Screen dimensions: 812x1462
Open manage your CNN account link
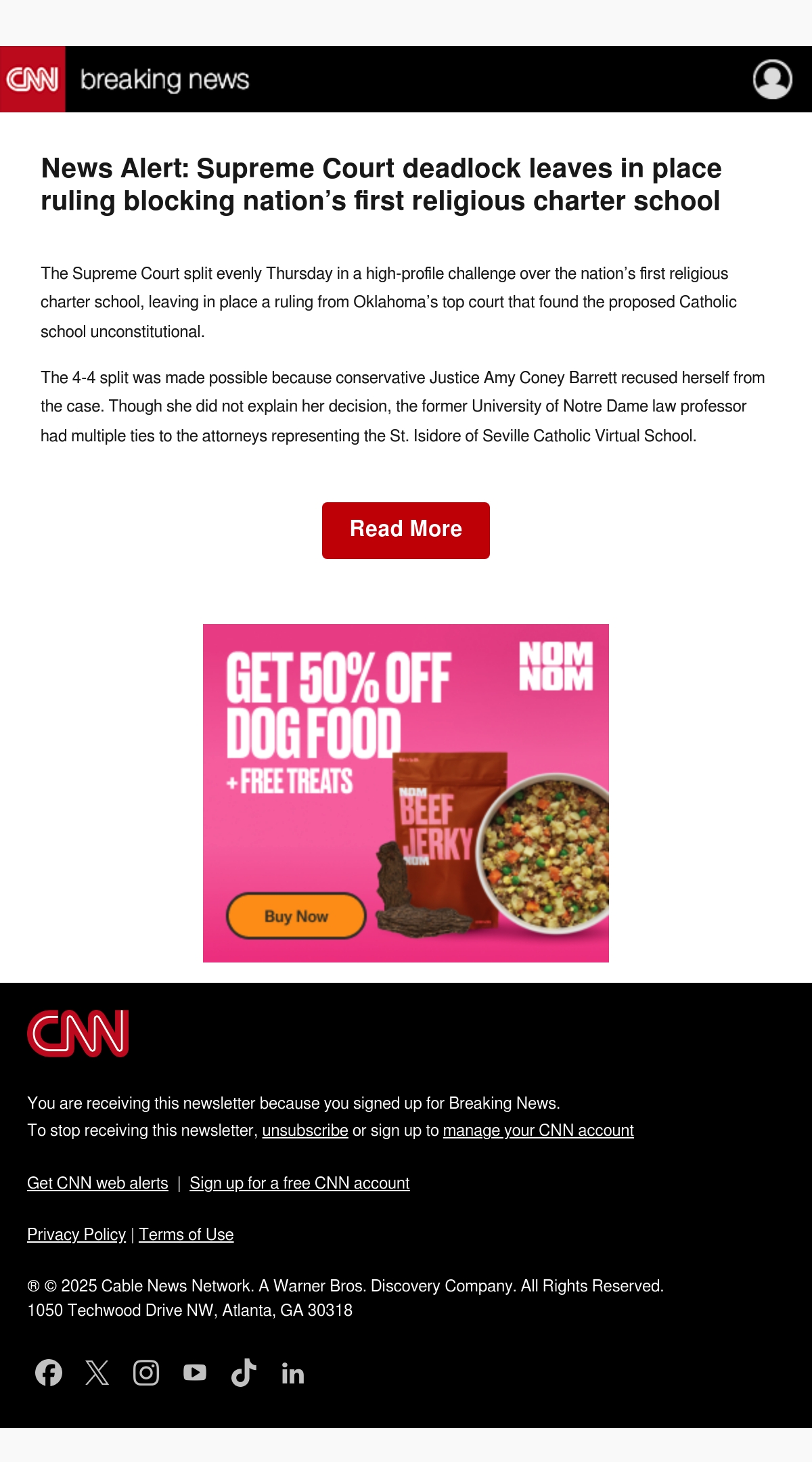point(538,1130)
